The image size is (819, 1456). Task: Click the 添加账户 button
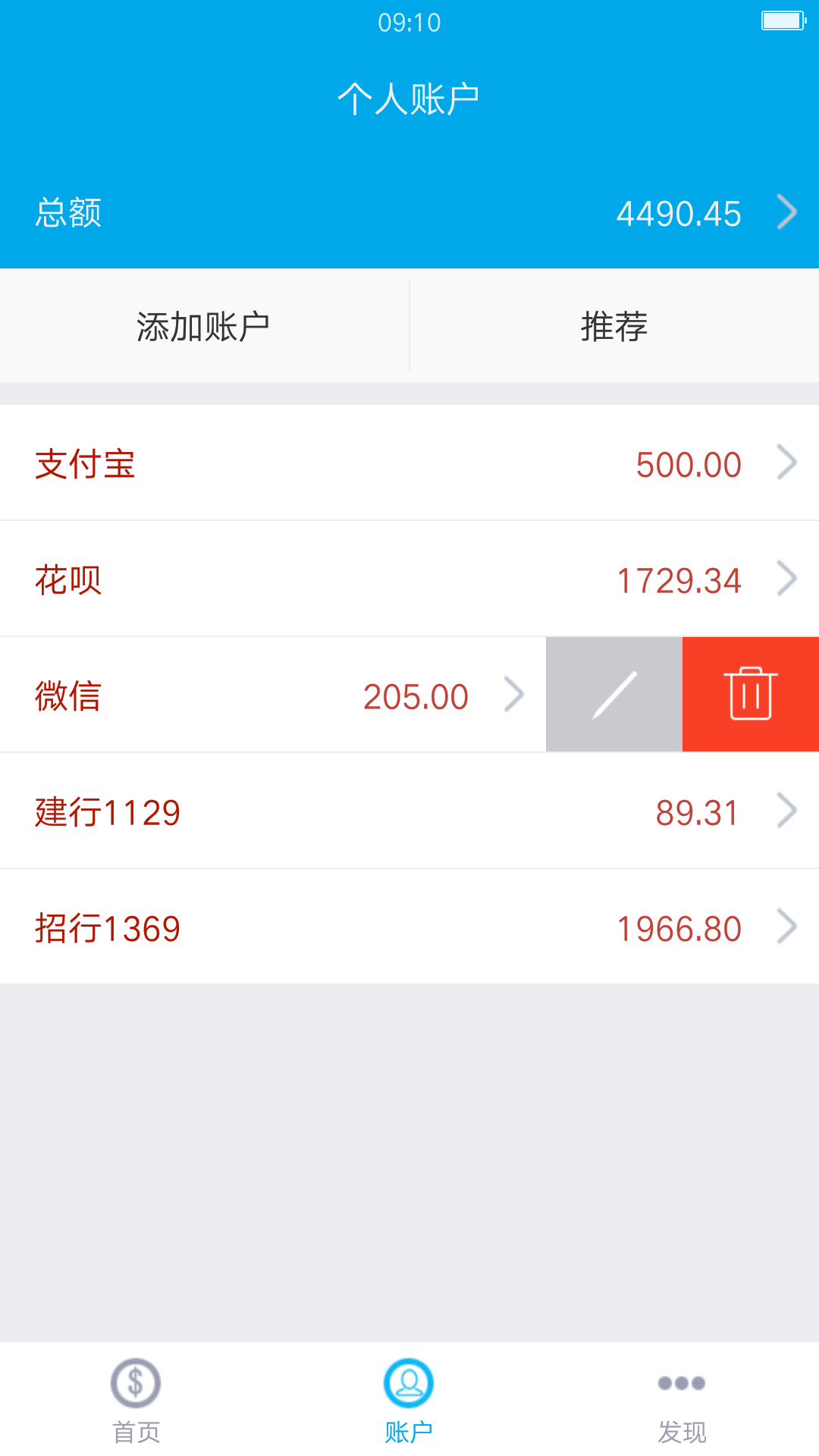point(205,325)
